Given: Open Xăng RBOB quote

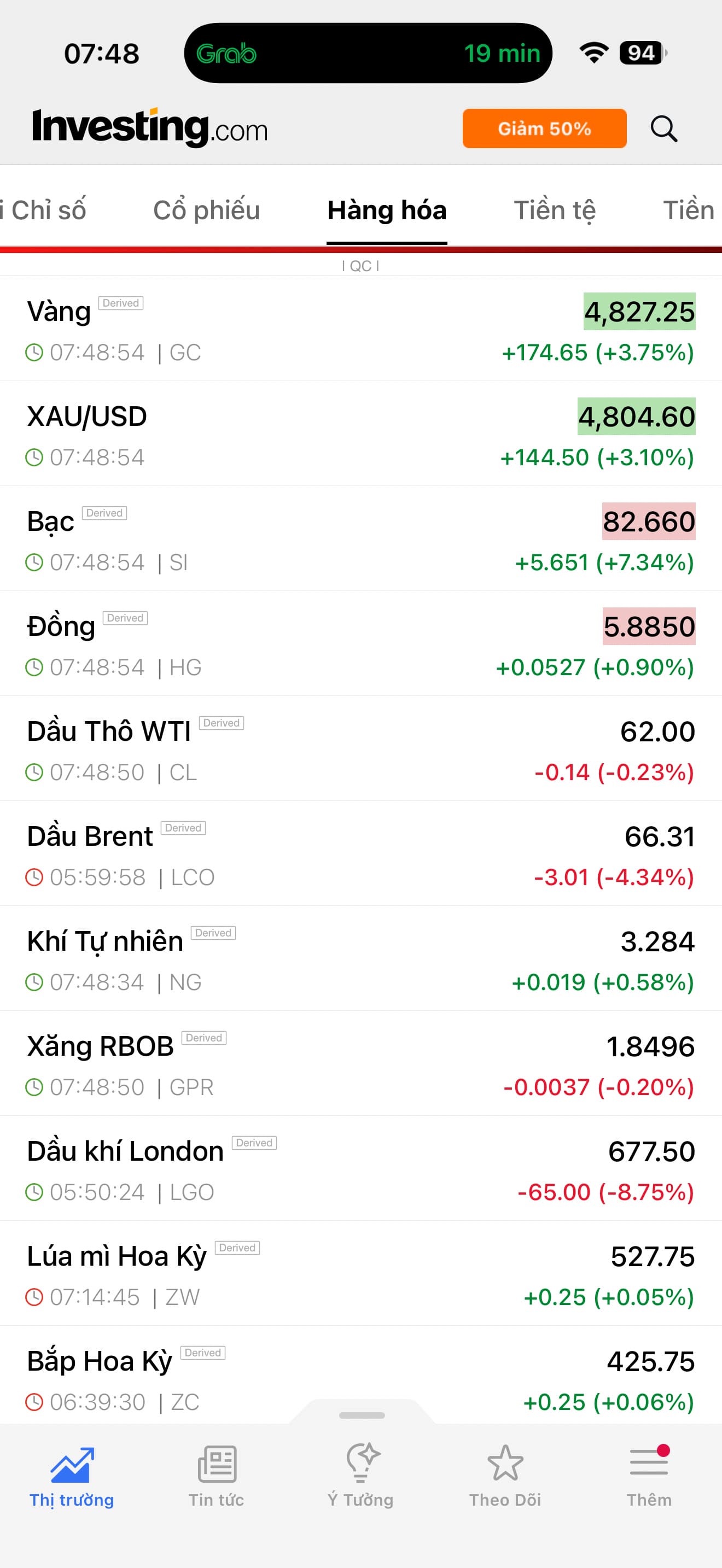Looking at the screenshot, I should point(361,1064).
